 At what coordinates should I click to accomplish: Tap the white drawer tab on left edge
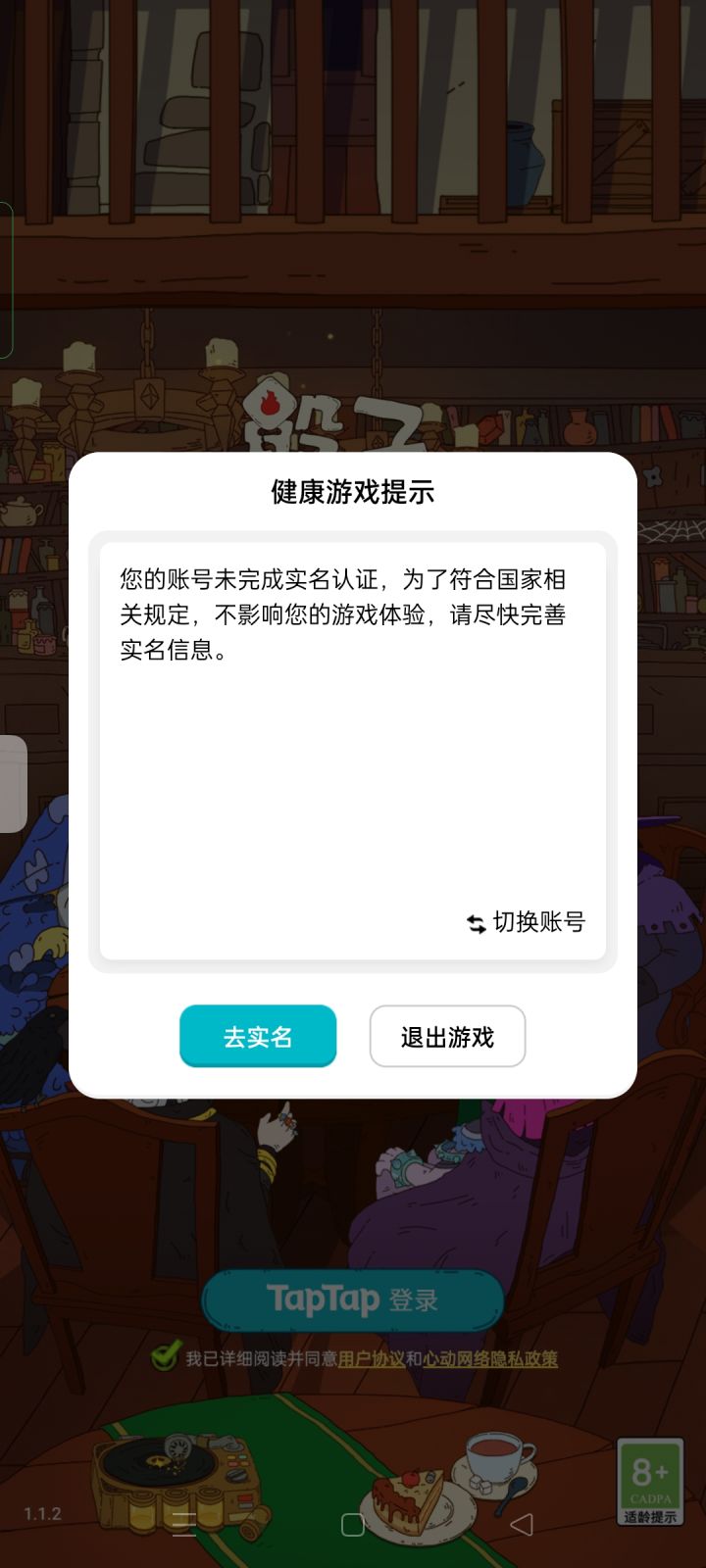[x=10, y=774]
